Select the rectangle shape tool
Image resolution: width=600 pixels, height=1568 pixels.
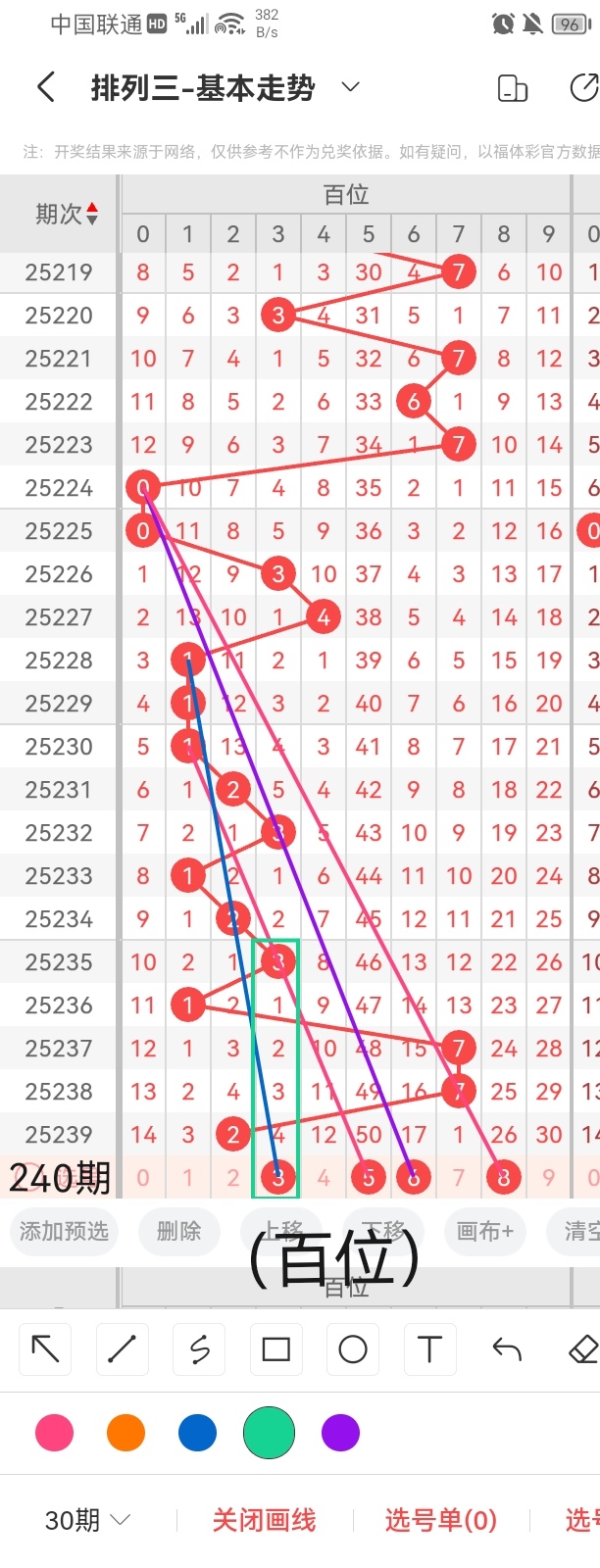point(275,1349)
